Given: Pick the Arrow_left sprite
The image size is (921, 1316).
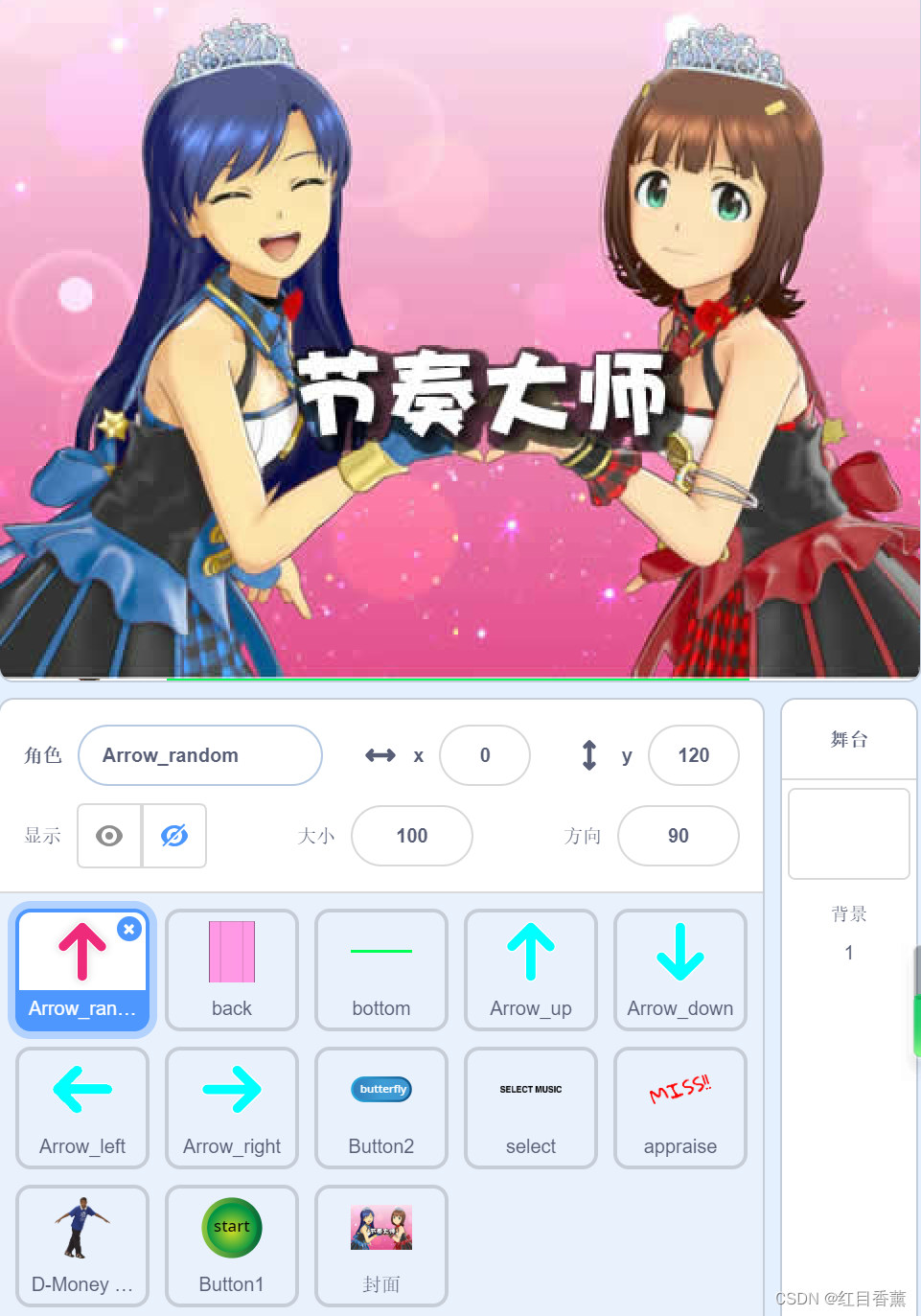Looking at the screenshot, I should pos(82,1107).
